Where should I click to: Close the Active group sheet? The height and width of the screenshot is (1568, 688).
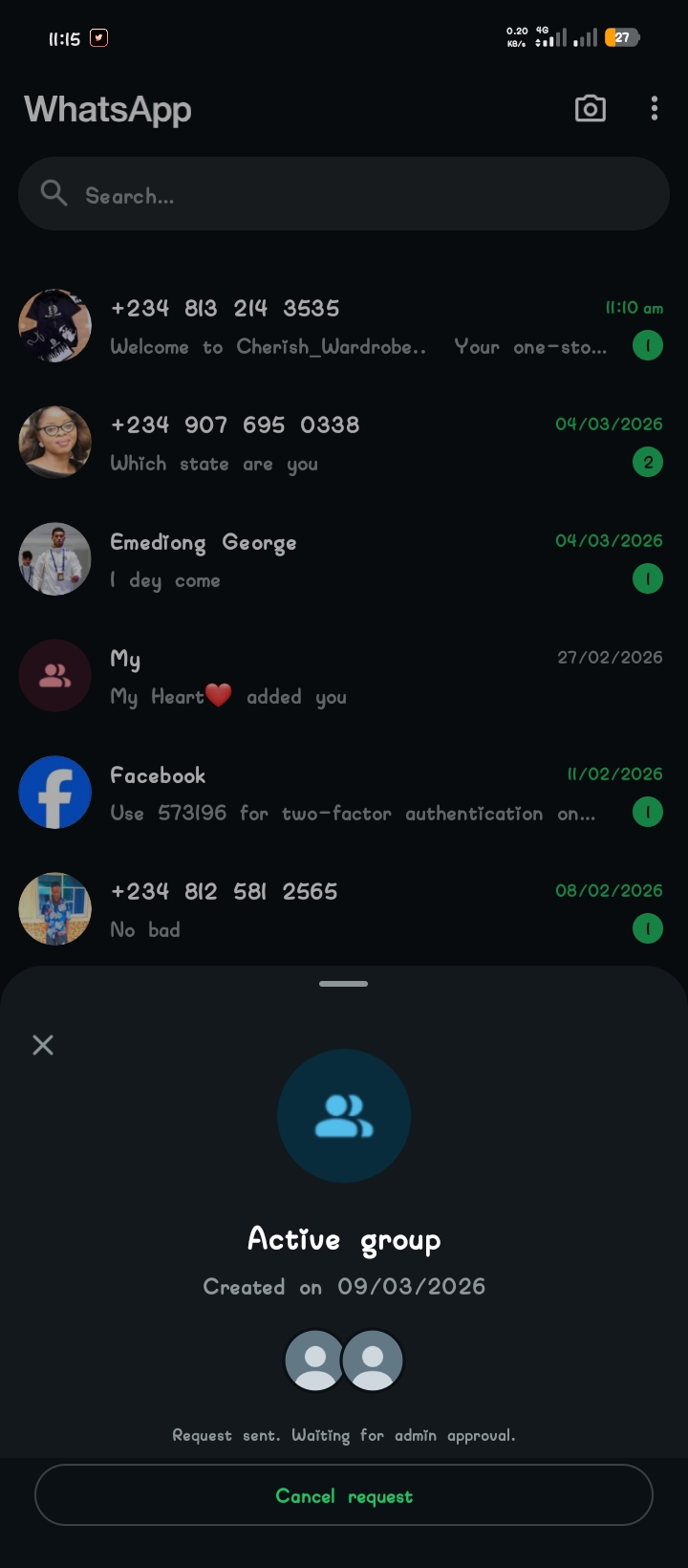click(x=43, y=1045)
